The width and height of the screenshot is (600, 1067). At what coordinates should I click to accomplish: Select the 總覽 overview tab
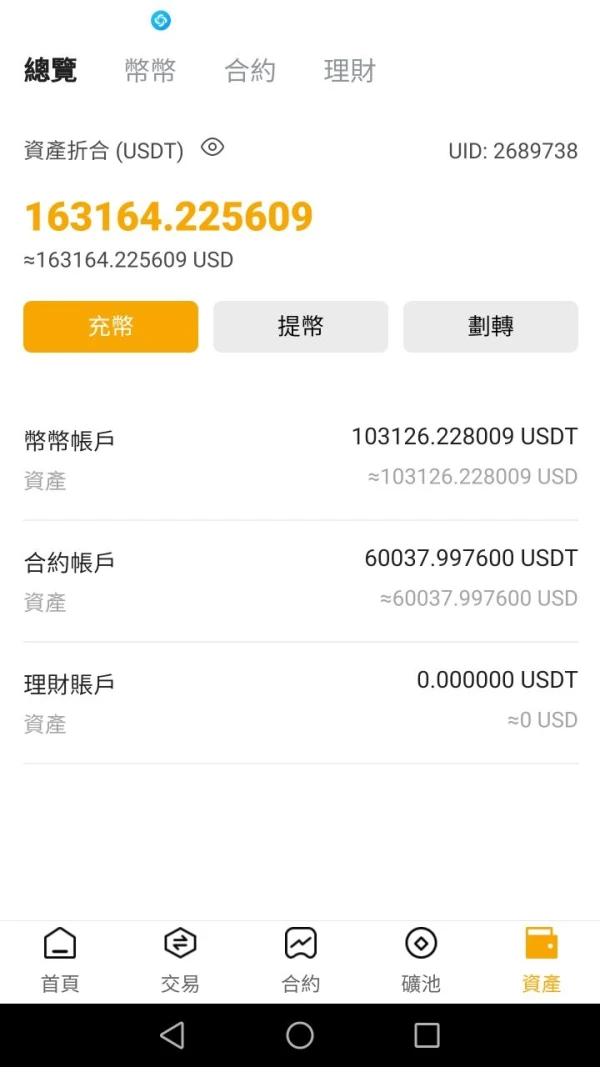click(x=50, y=71)
